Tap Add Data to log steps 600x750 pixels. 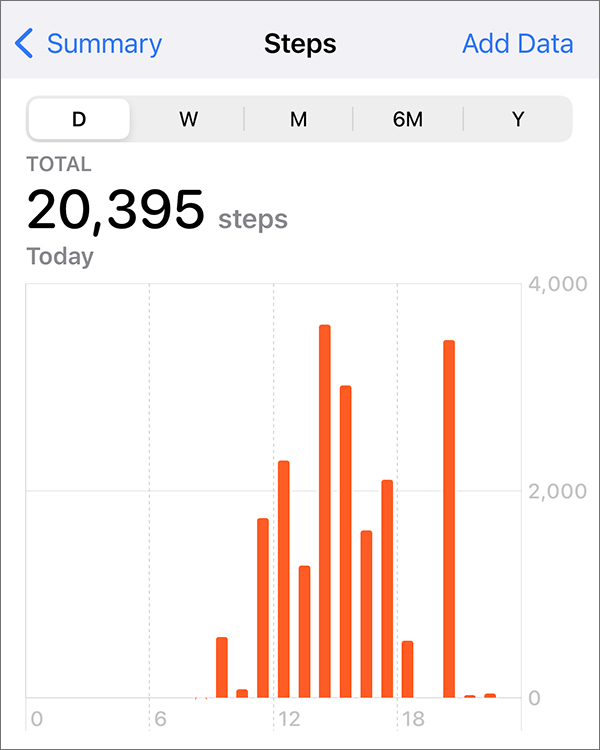tap(517, 44)
